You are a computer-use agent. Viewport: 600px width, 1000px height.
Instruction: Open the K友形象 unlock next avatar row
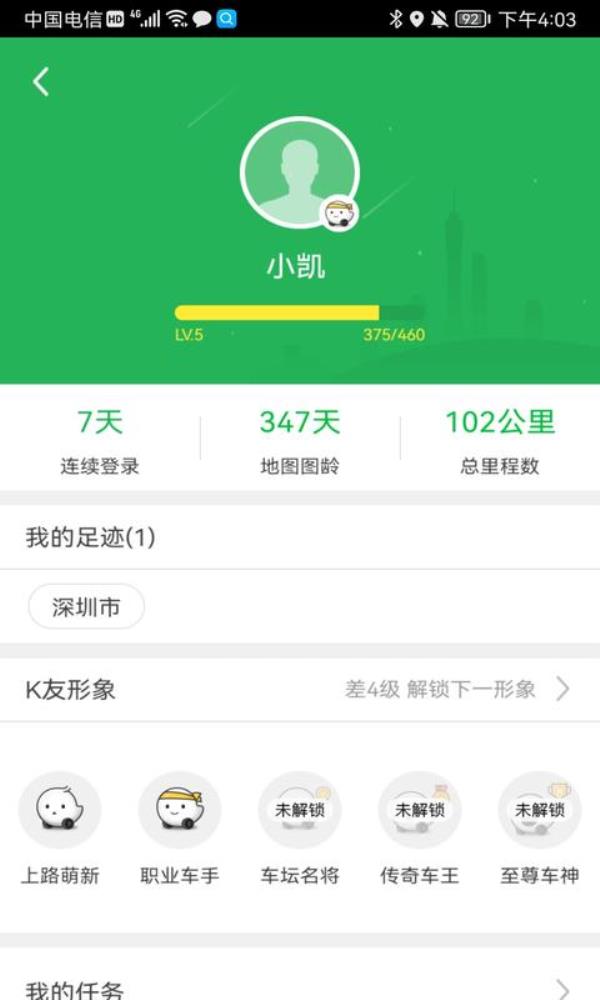click(300, 689)
